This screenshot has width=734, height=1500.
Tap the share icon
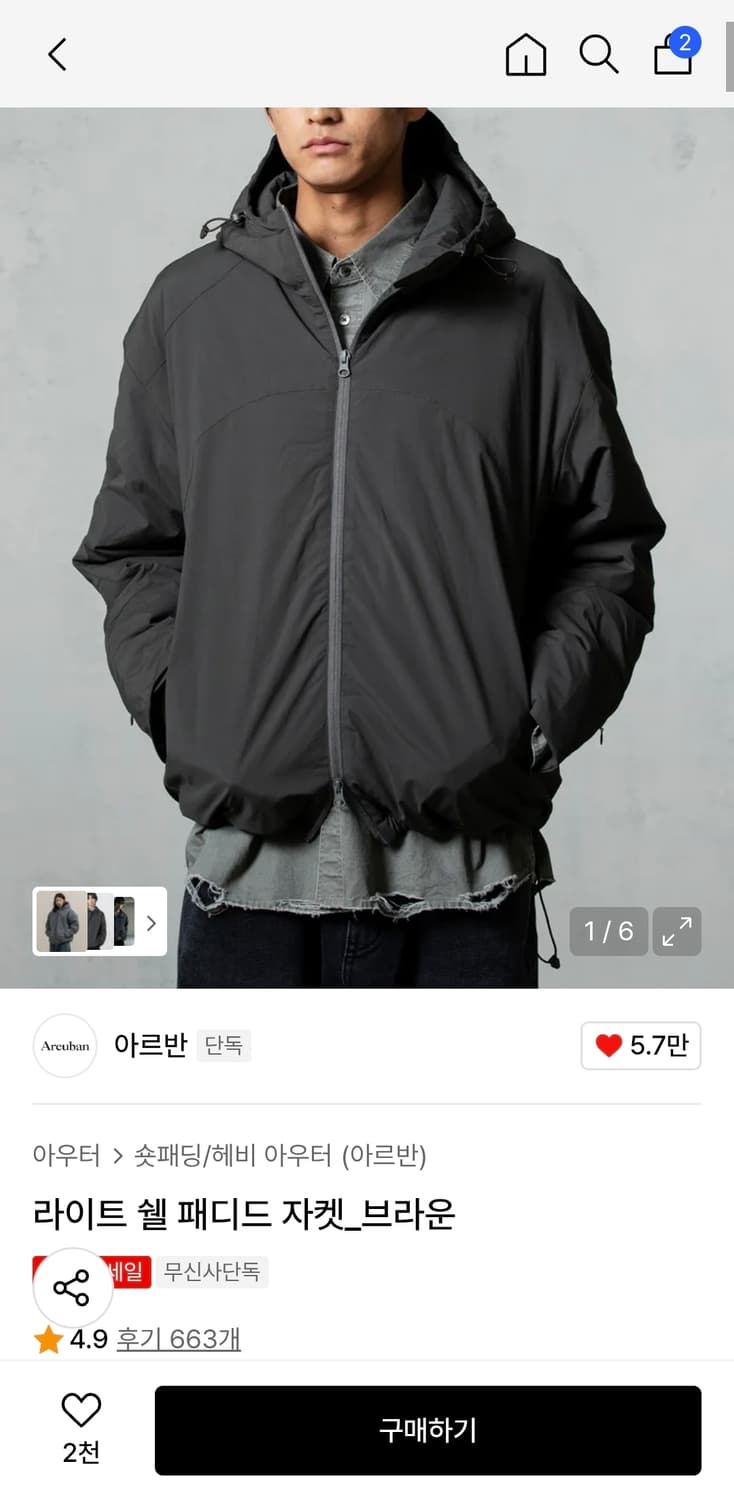click(71, 1287)
